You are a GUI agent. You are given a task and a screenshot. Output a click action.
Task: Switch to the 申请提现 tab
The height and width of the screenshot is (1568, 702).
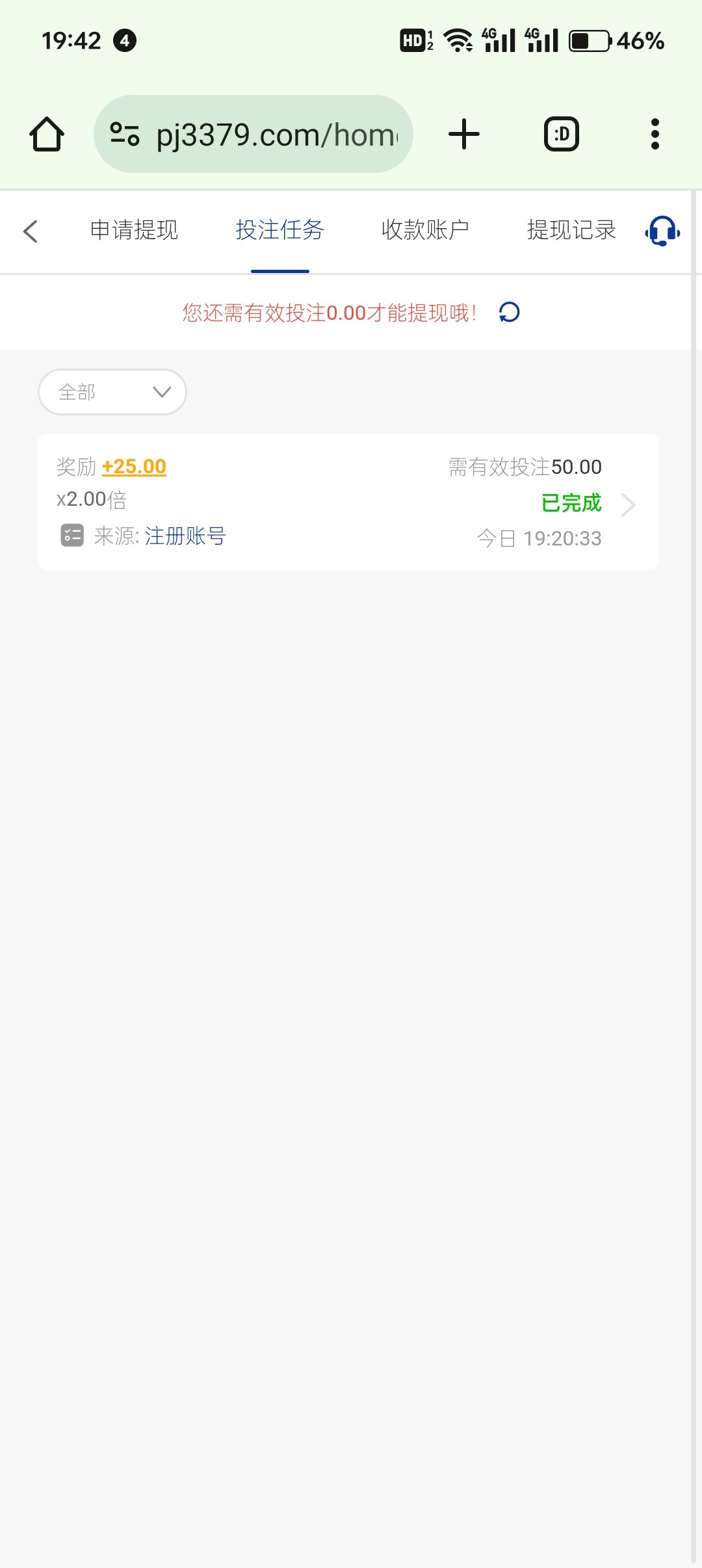pos(134,230)
